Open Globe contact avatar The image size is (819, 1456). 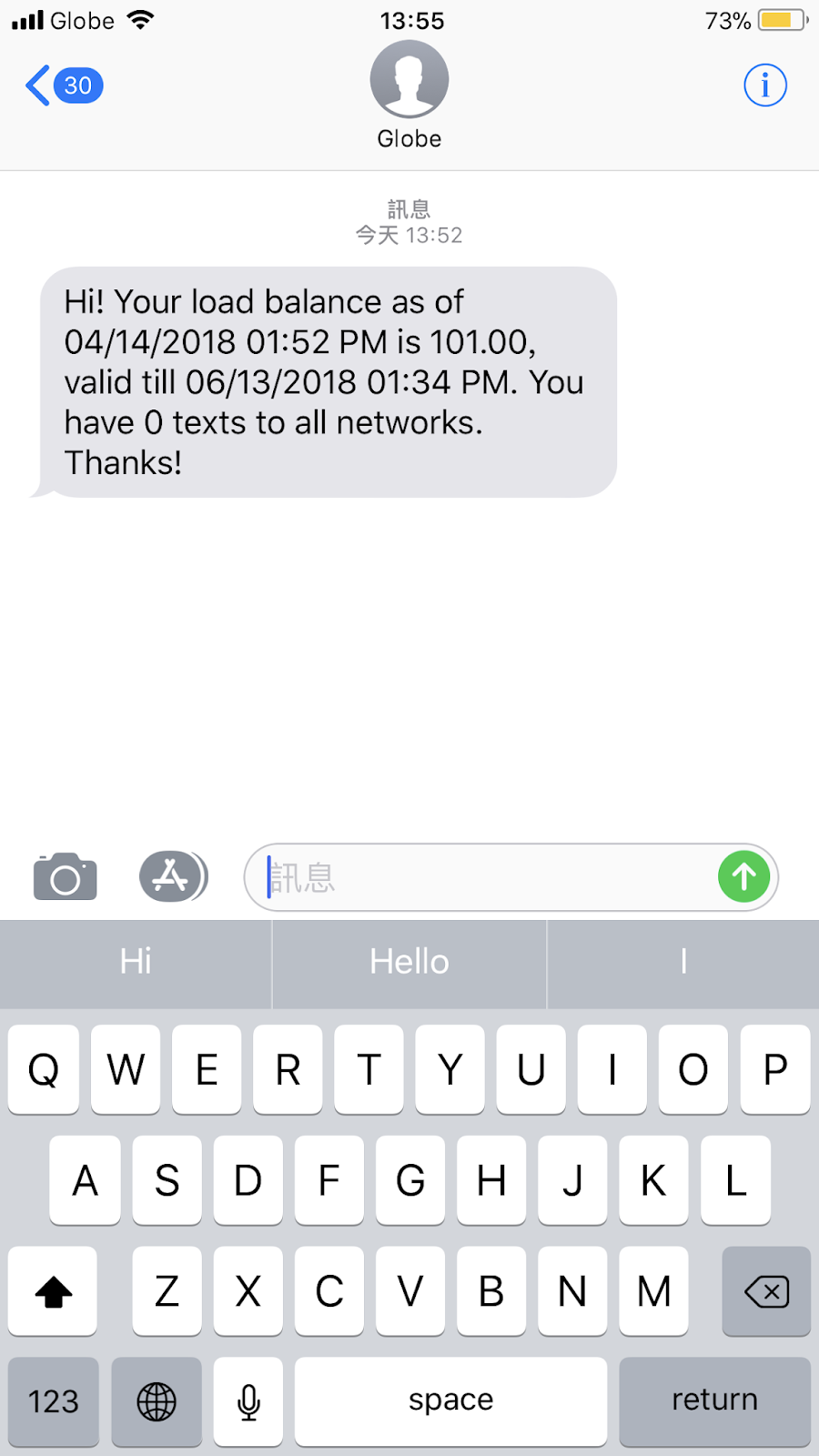(x=409, y=80)
